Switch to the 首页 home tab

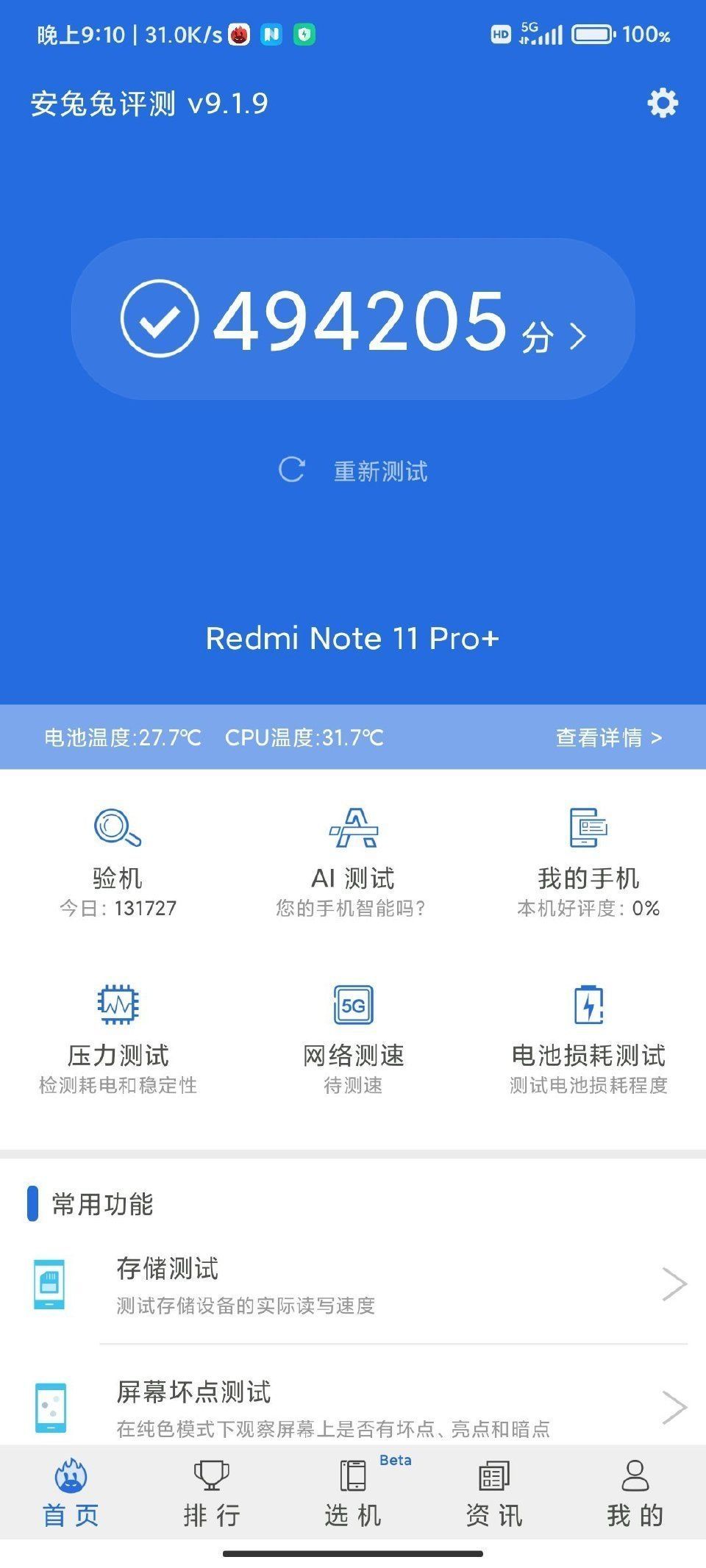click(71, 1492)
